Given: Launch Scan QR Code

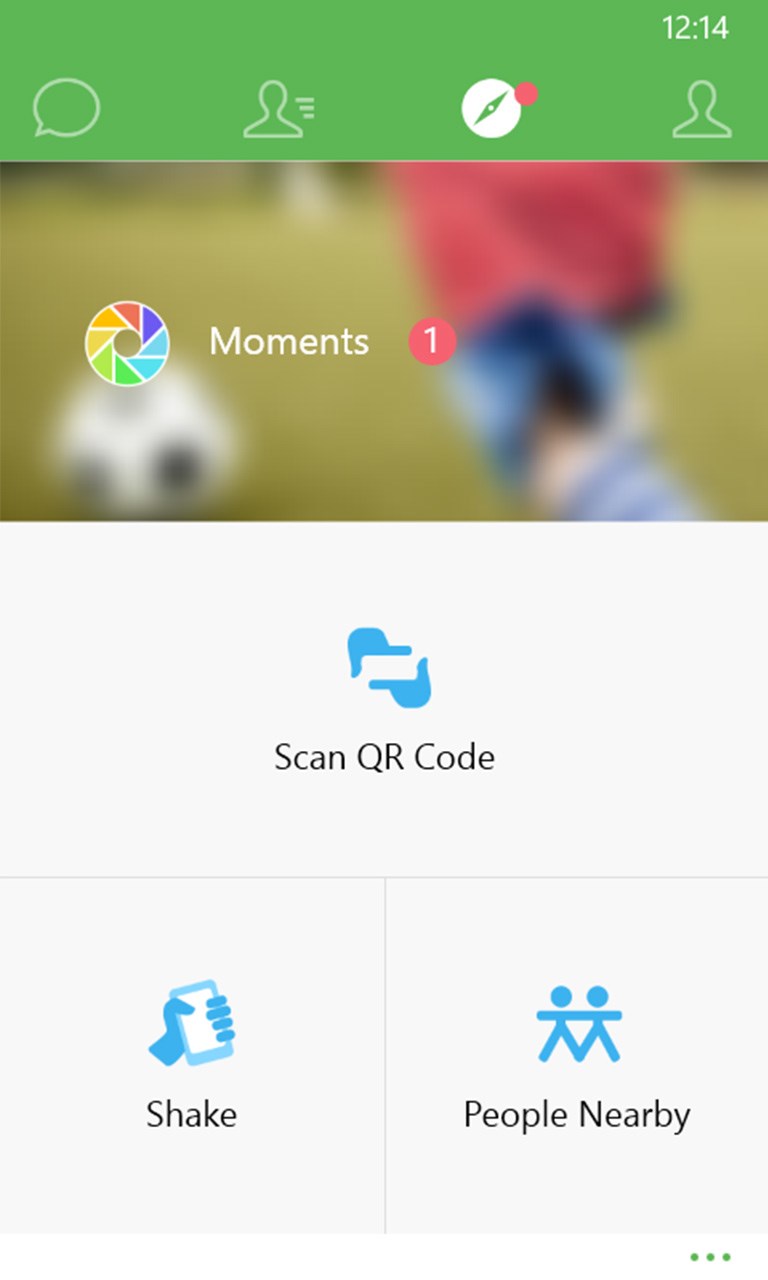Looking at the screenshot, I should click(385, 700).
